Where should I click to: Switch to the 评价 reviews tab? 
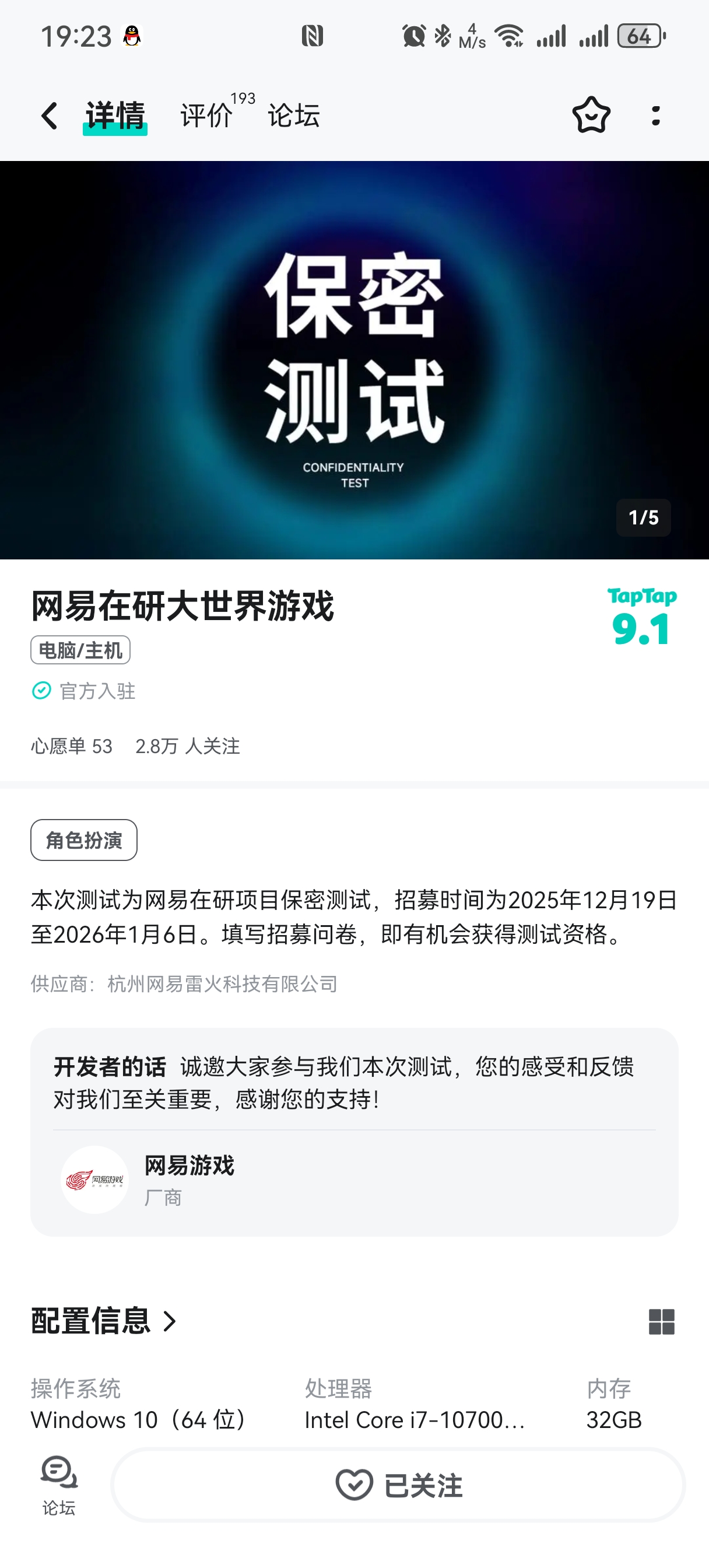(207, 116)
